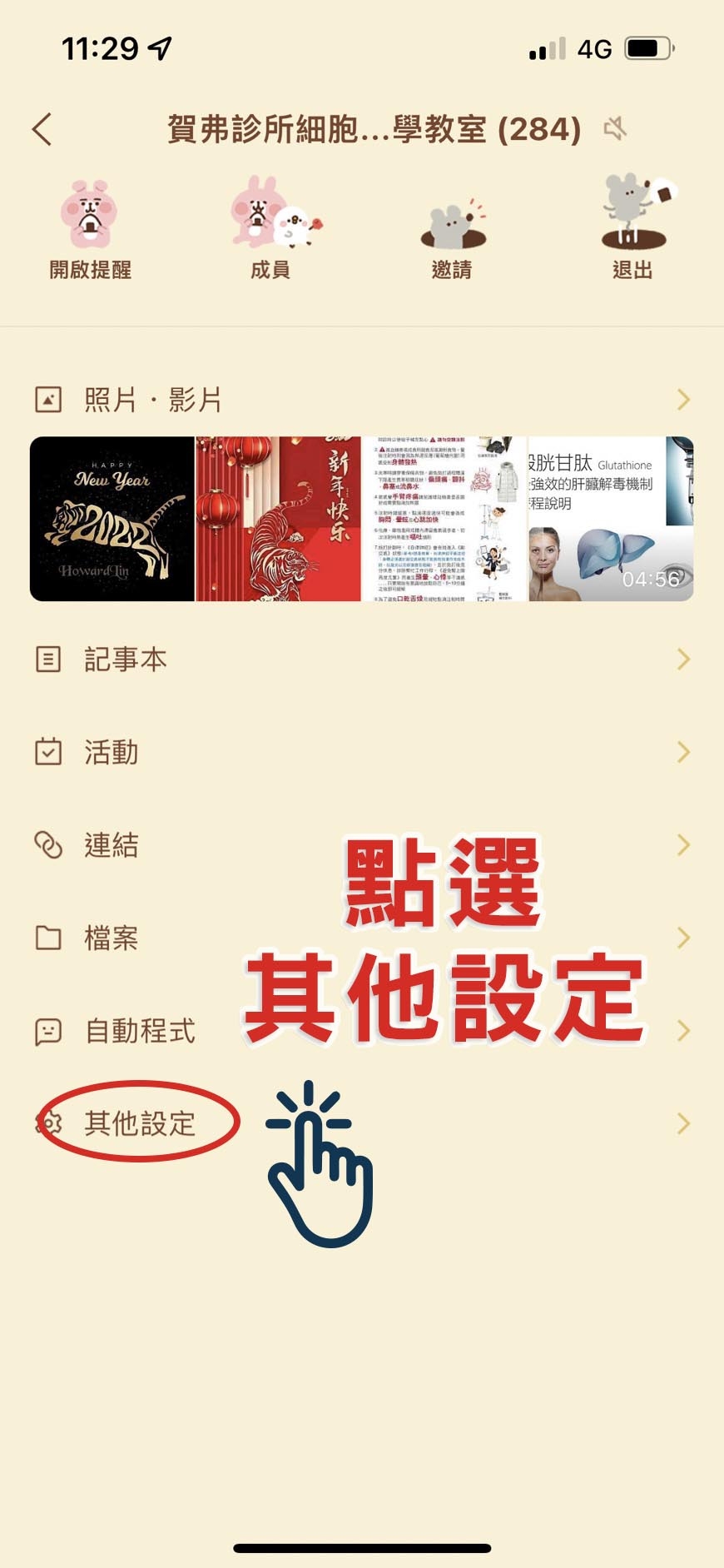Play the 04:56 Glutathione video
The width and height of the screenshot is (724, 1568).
click(x=610, y=518)
